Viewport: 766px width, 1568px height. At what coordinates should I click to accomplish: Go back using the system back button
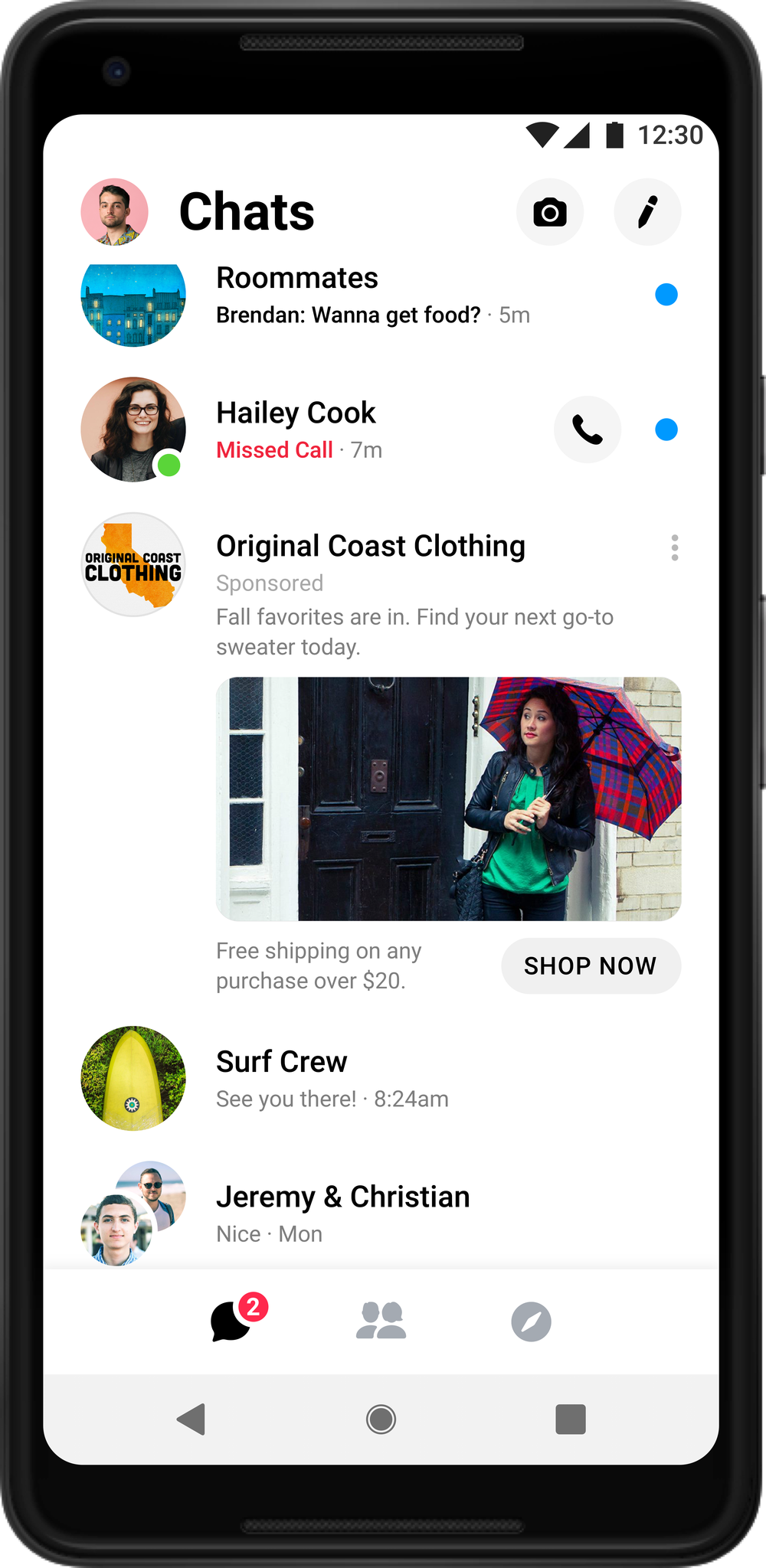pyautogui.click(x=191, y=1419)
